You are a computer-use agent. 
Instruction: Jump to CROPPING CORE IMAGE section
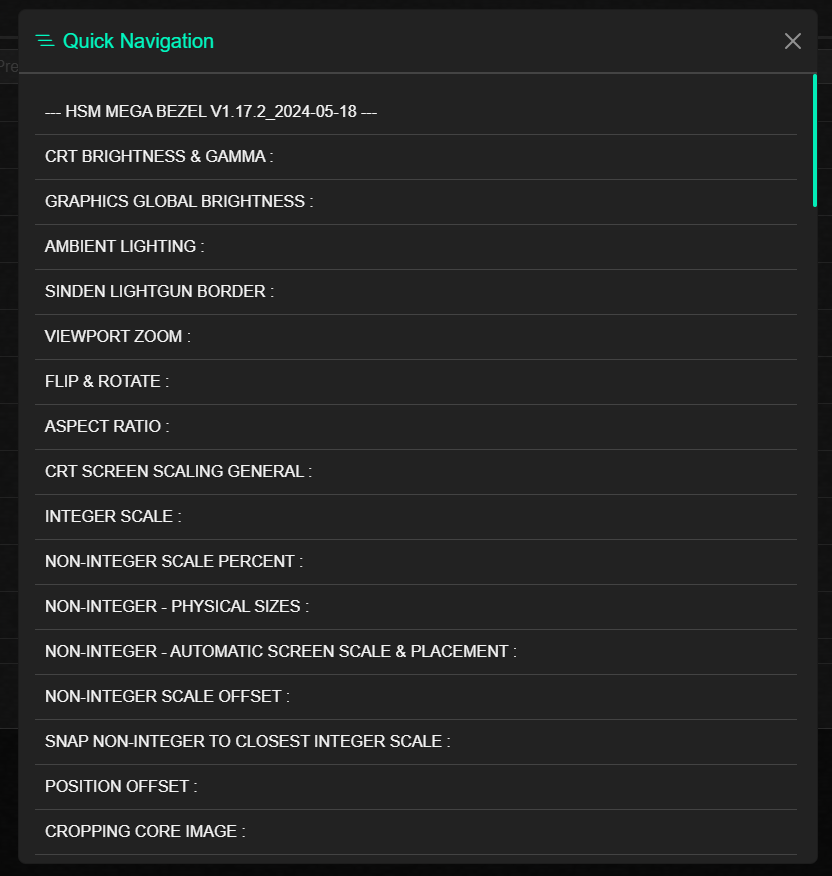point(145,832)
